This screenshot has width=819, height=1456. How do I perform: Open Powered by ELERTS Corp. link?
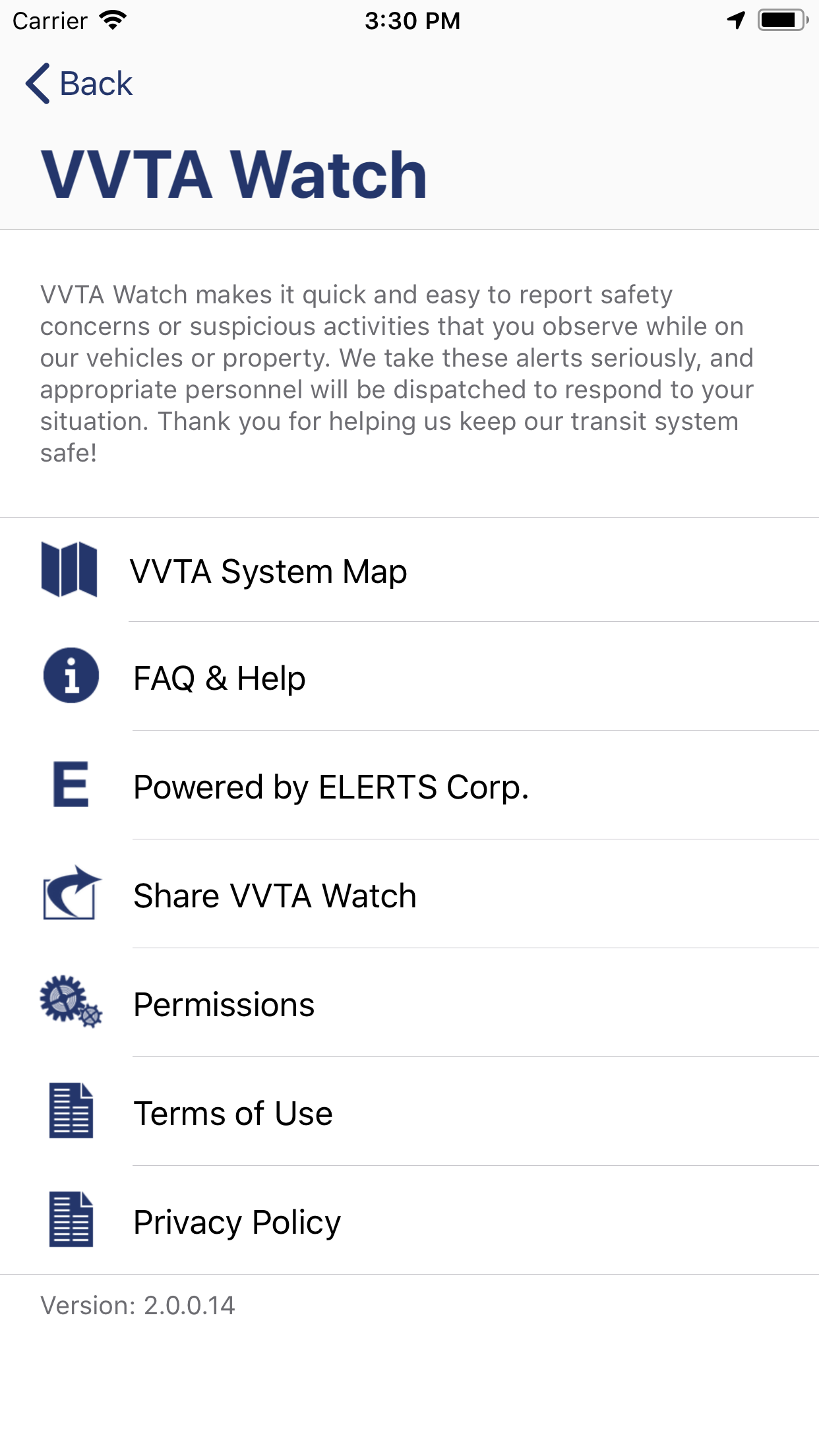click(x=331, y=786)
